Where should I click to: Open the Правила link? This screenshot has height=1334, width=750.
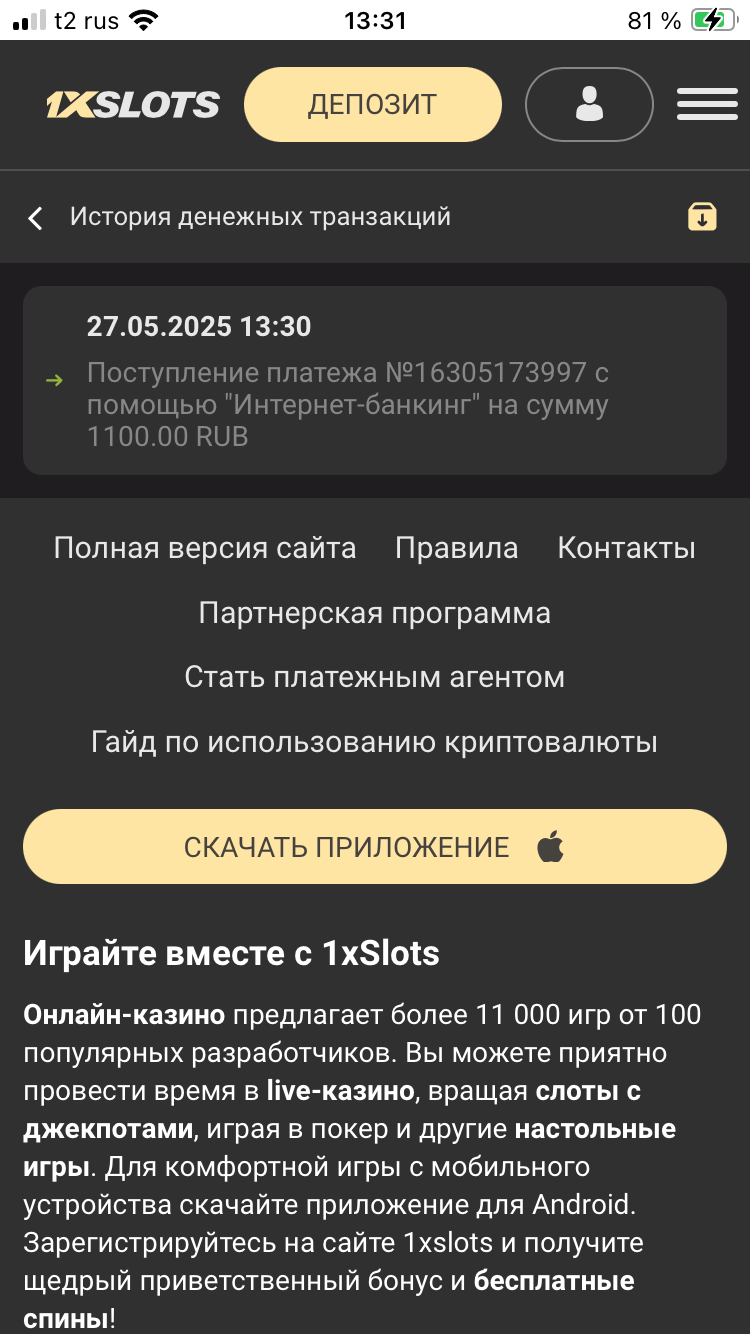point(456,548)
